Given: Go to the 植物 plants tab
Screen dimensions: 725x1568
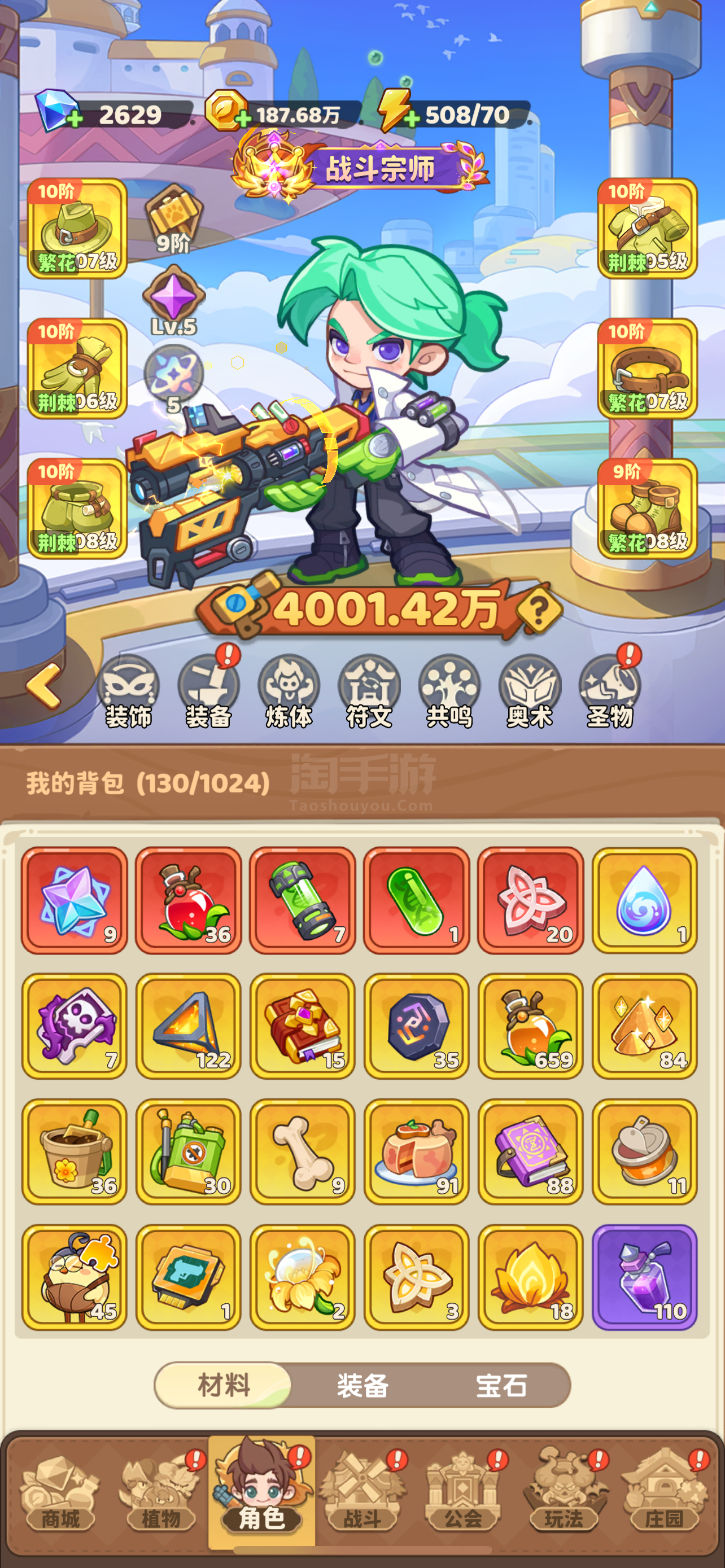Looking at the screenshot, I should 161,1495.
